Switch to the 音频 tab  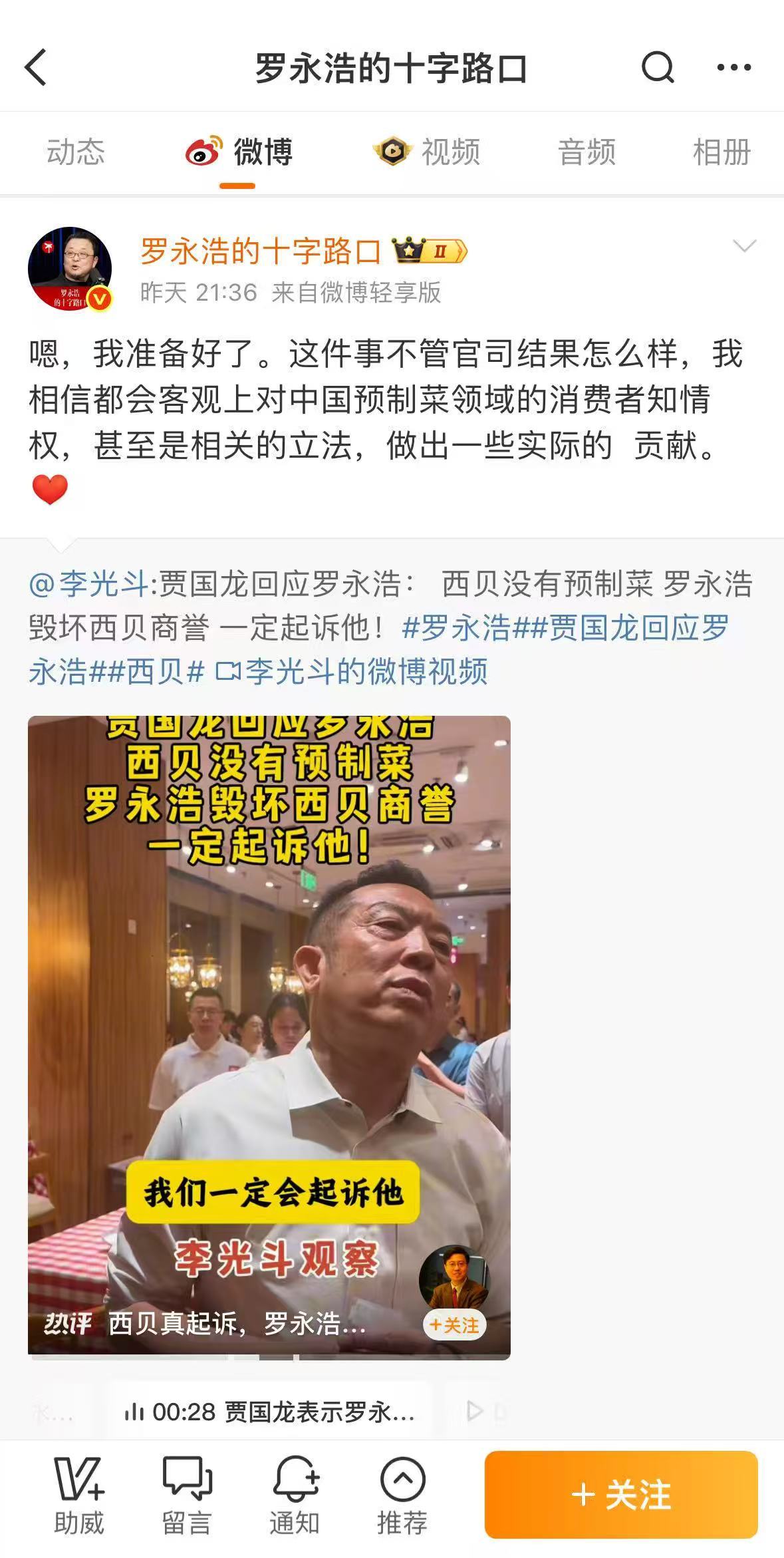point(587,152)
